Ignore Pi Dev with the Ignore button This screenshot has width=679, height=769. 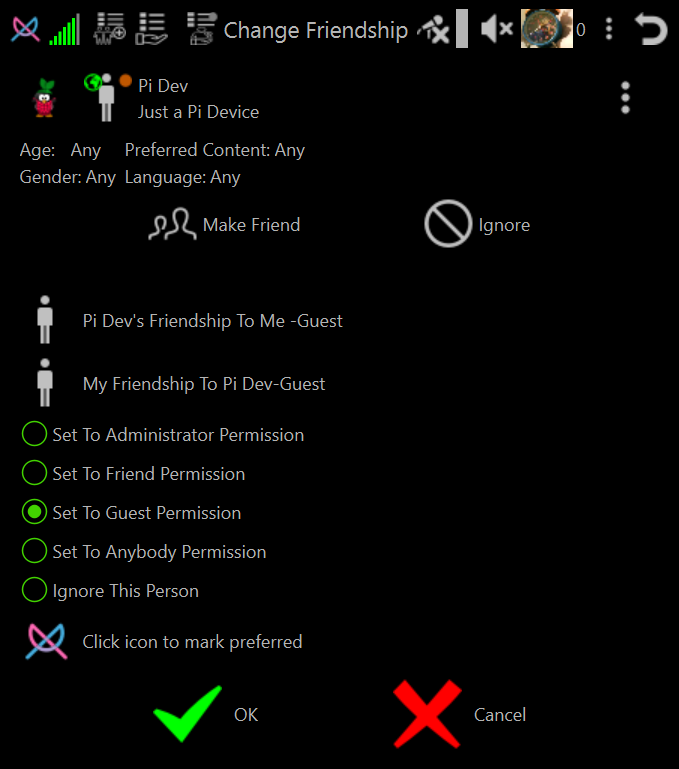pyautogui.click(x=477, y=225)
